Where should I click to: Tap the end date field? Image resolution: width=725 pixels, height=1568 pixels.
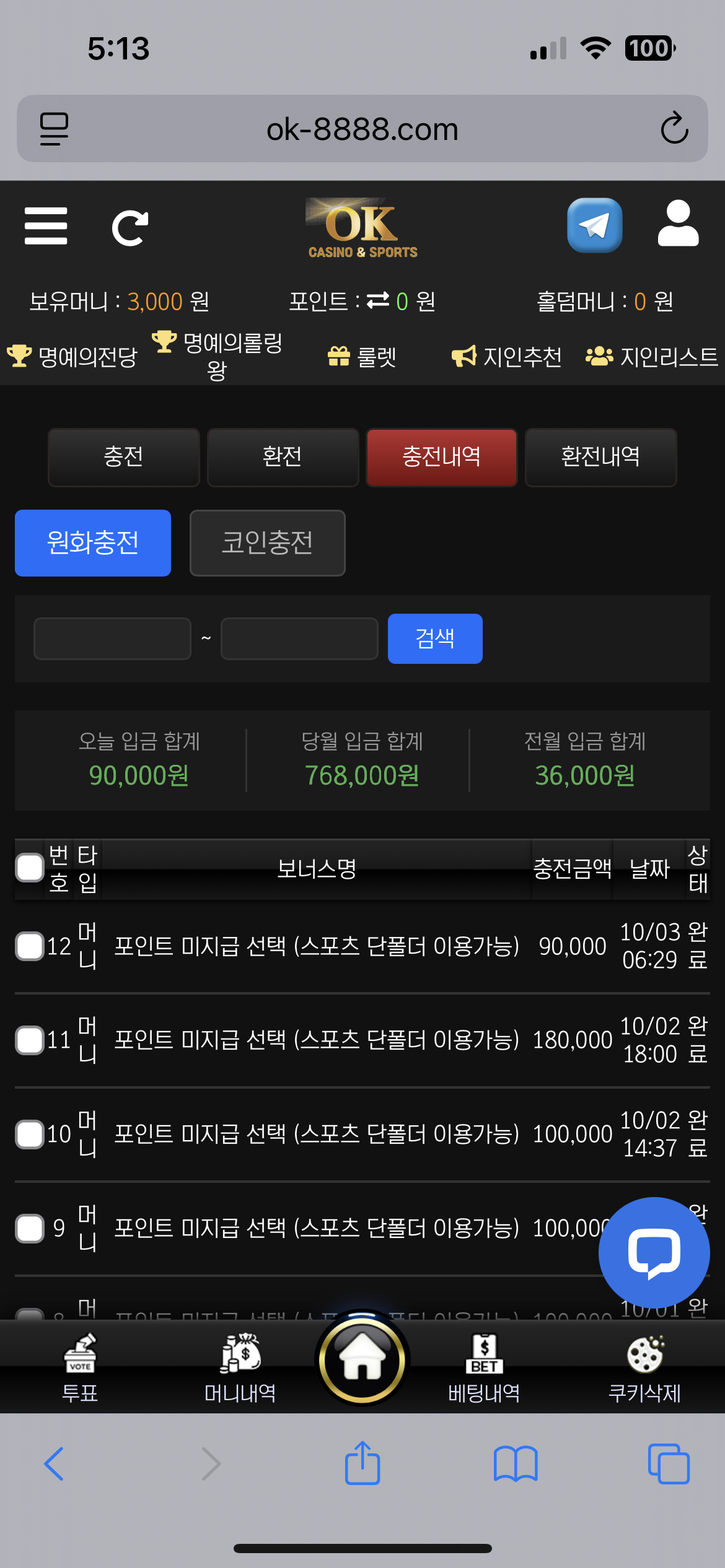pos(299,638)
